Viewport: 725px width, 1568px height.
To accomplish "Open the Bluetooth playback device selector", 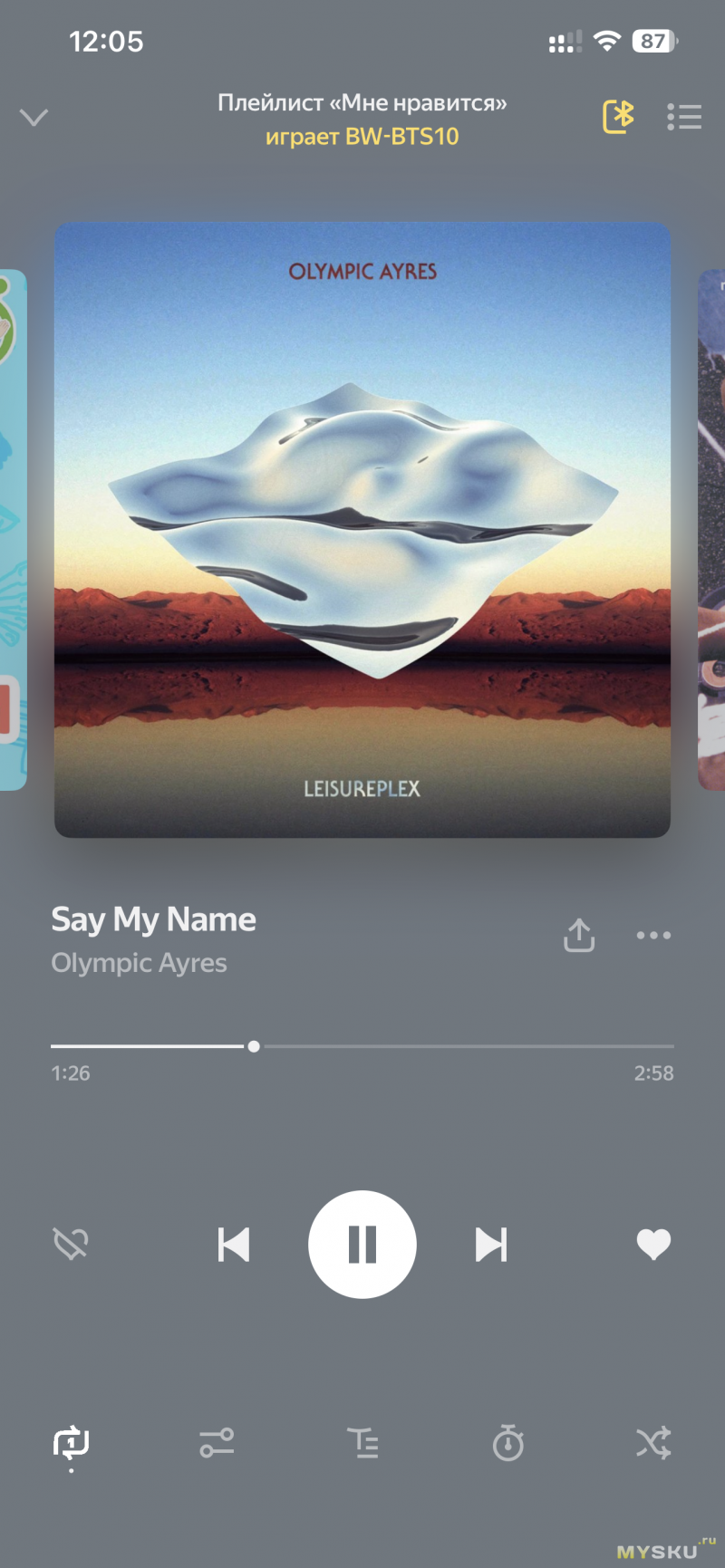I will (618, 117).
